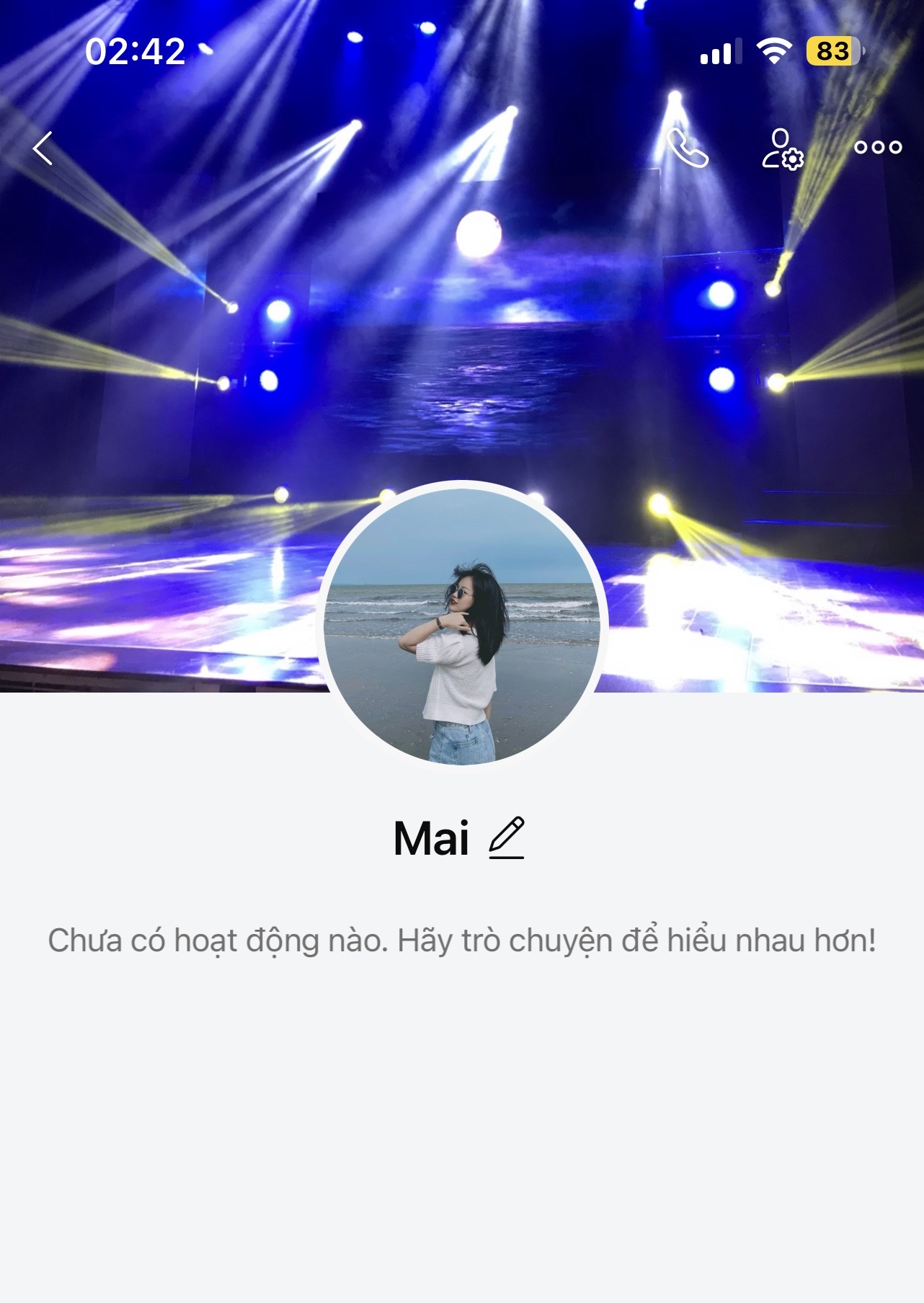Screen dimensions: 924x1303
Task: Edit Mai's display name with pencil icon
Action: pyautogui.click(x=507, y=837)
